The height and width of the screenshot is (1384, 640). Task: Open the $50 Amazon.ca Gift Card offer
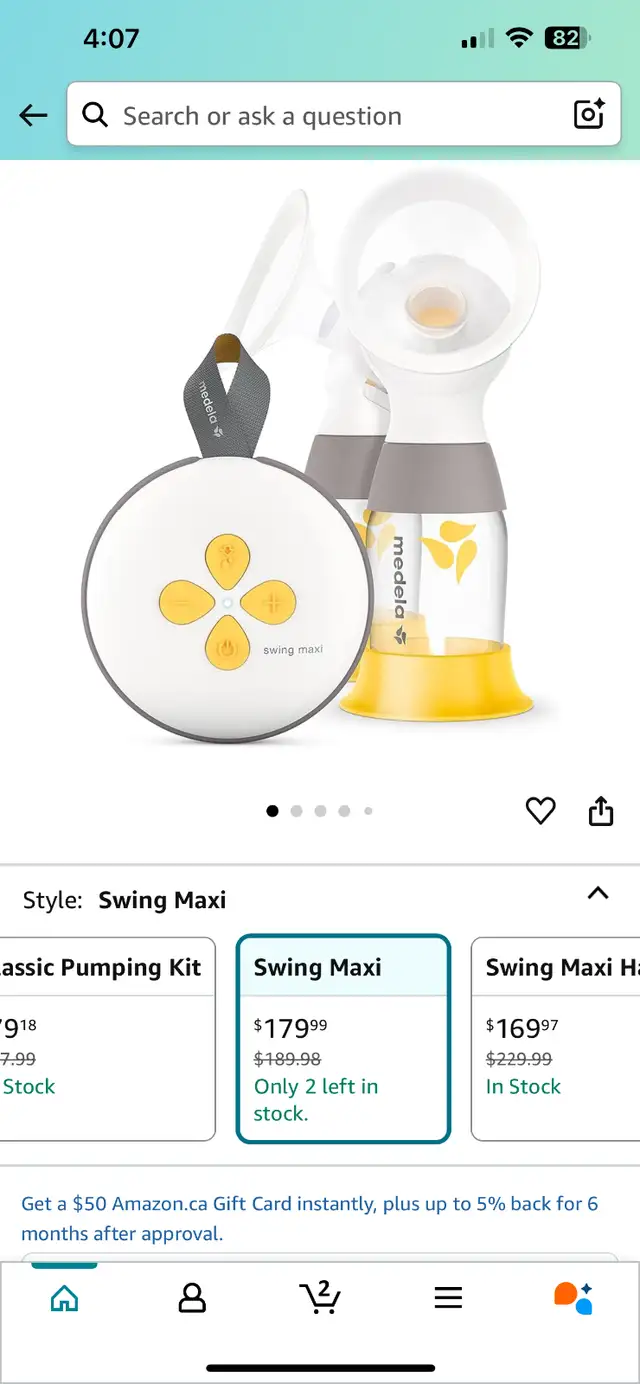pos(310,1219)
